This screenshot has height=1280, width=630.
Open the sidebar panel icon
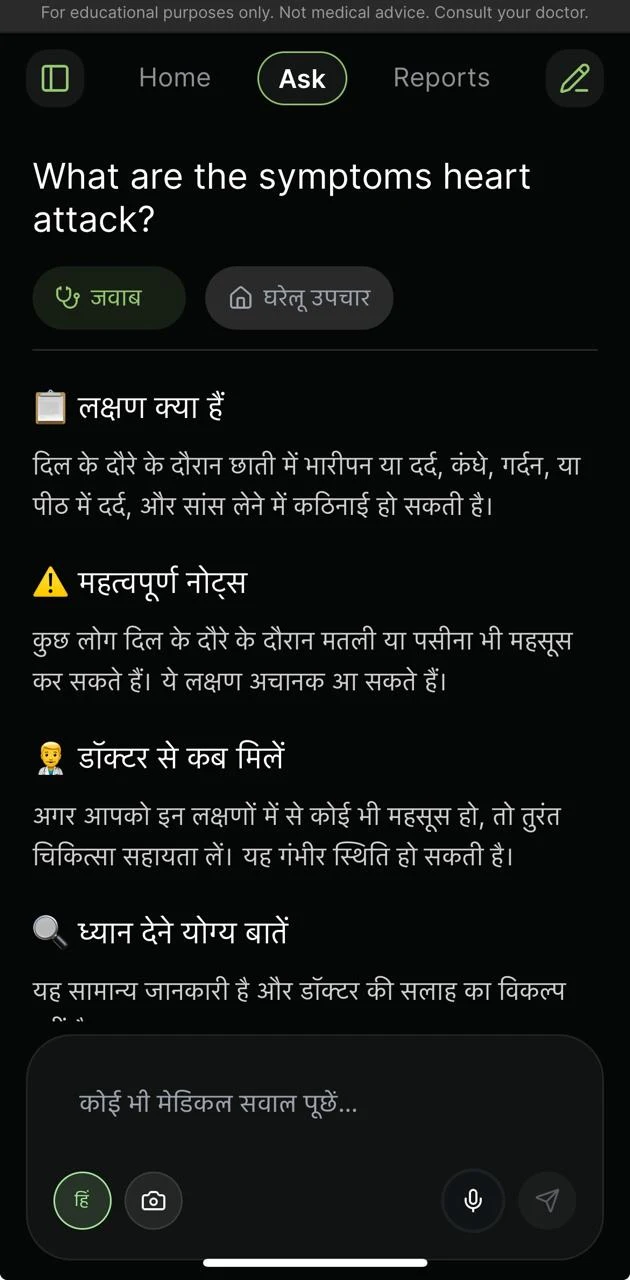(x=55, y=78)
